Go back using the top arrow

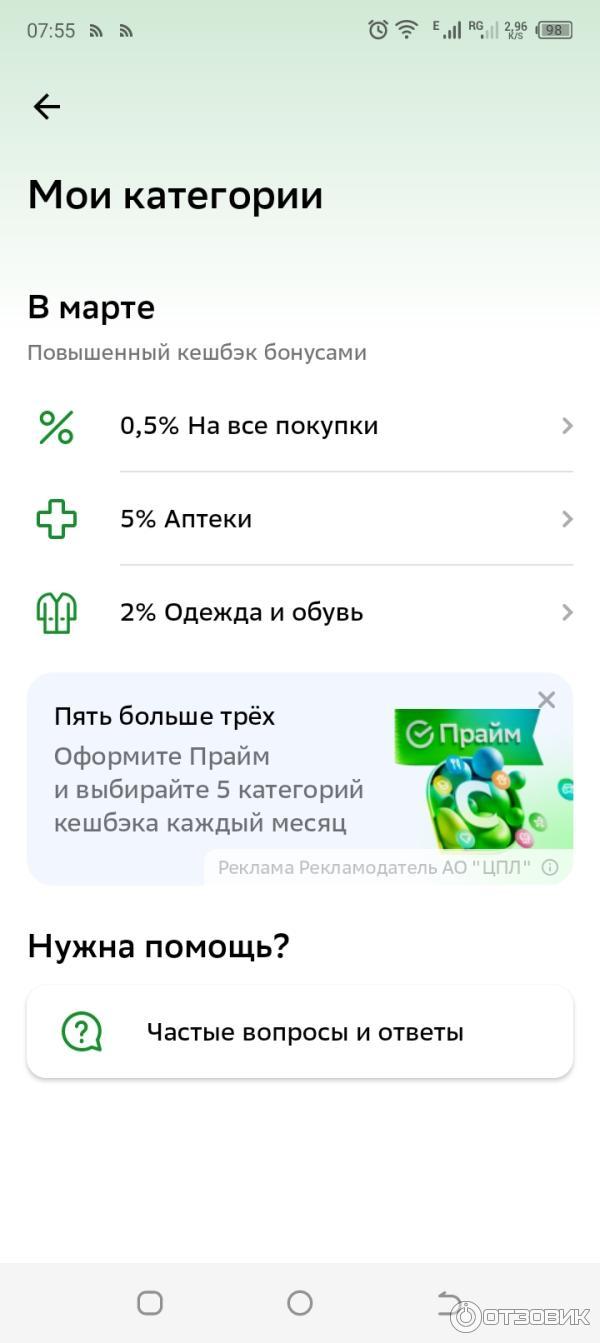[47, 107]
